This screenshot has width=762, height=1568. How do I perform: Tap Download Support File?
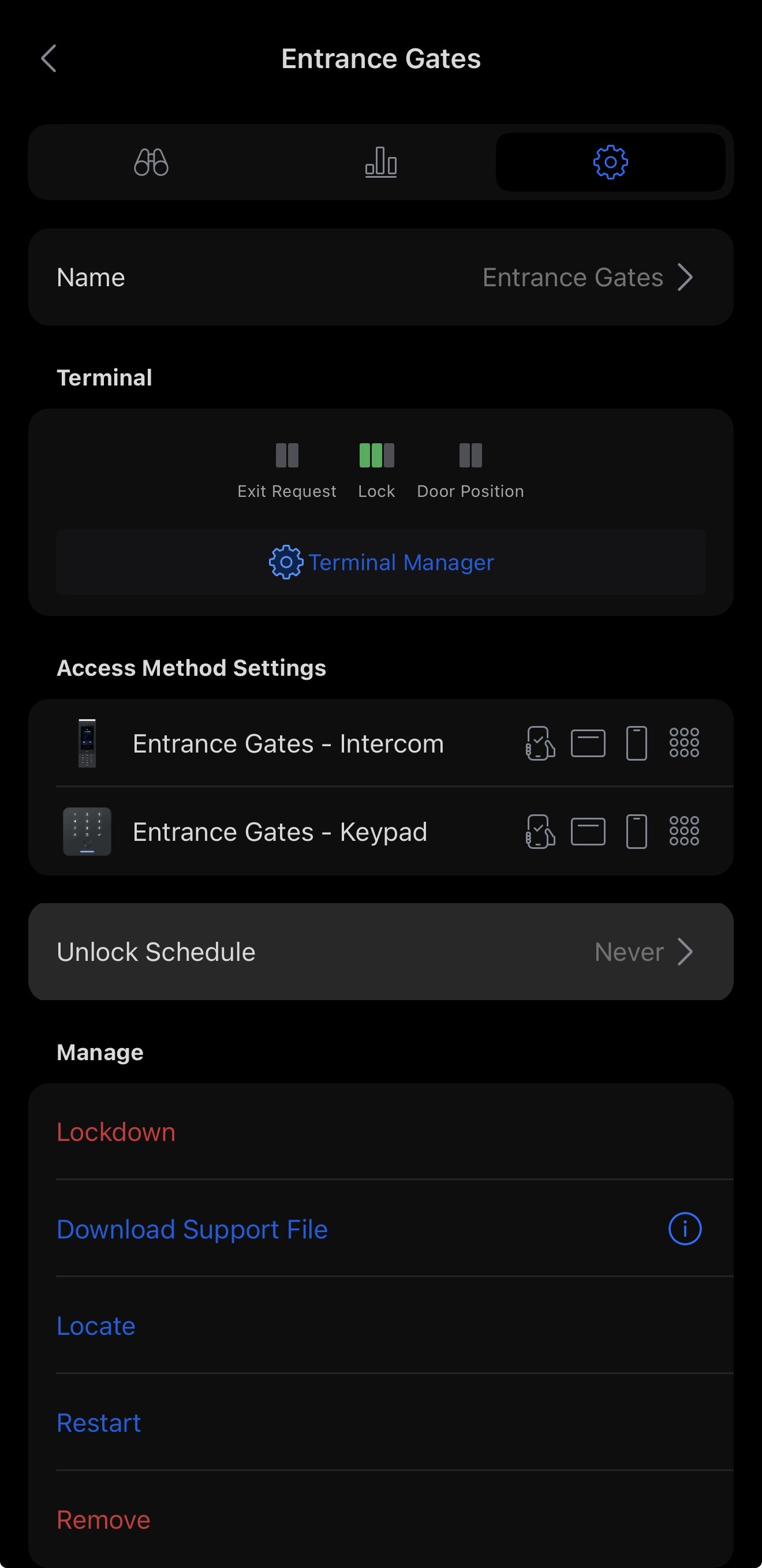click(192, 1229)
